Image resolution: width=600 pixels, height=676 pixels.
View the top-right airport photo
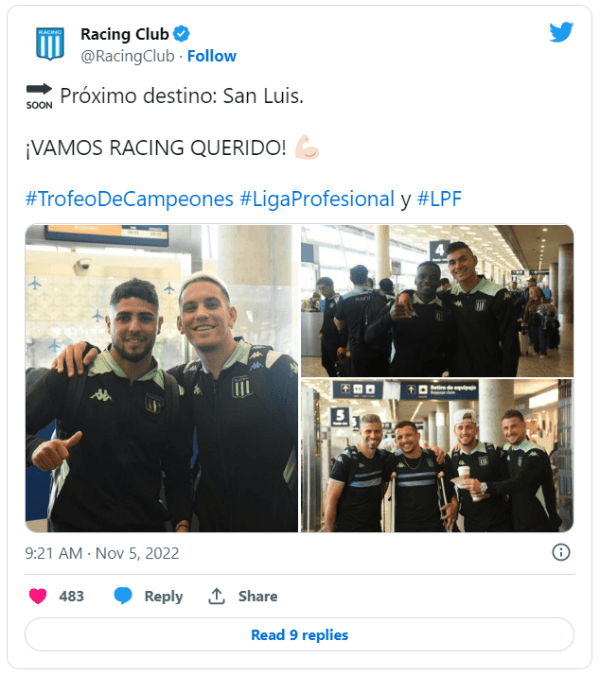click(437, 300)
